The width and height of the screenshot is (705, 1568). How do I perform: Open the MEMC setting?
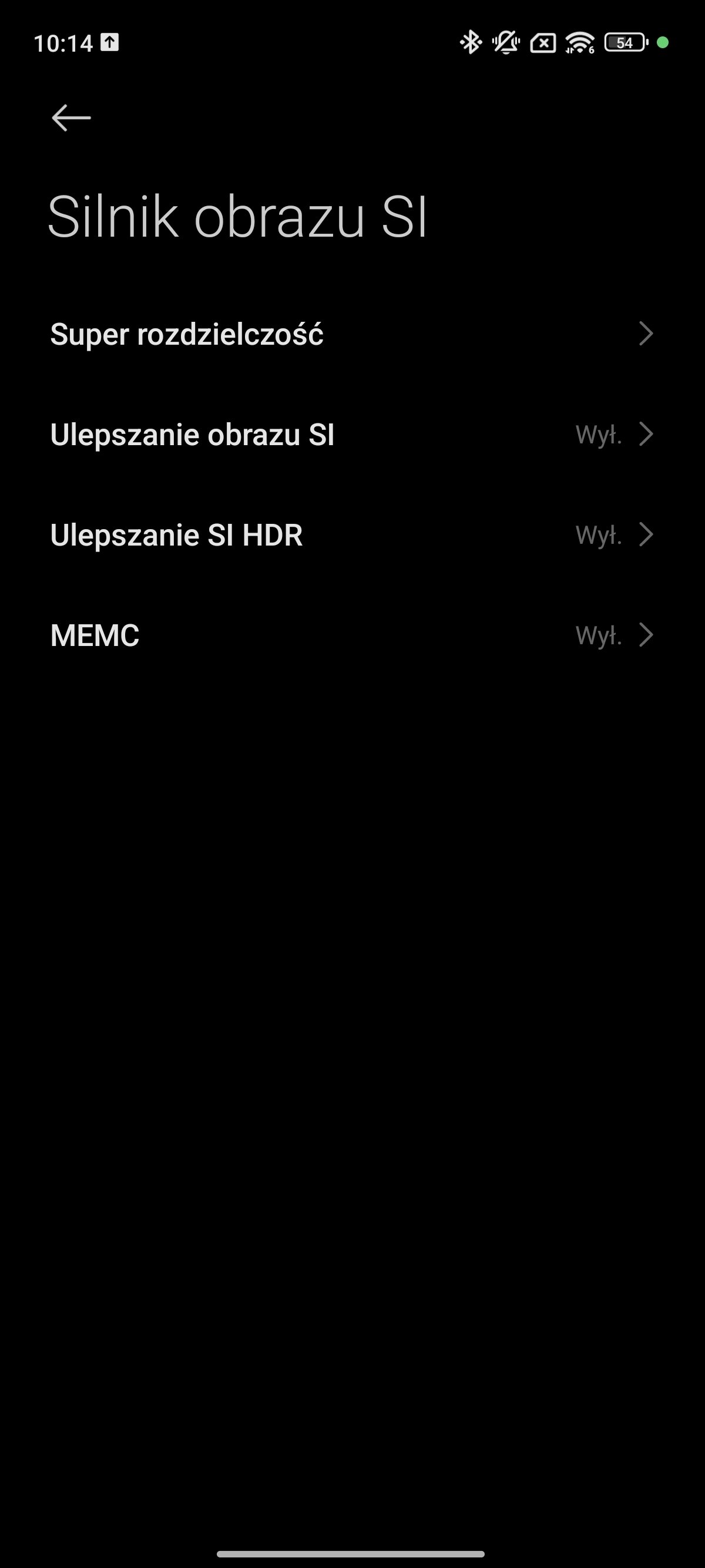352,635
